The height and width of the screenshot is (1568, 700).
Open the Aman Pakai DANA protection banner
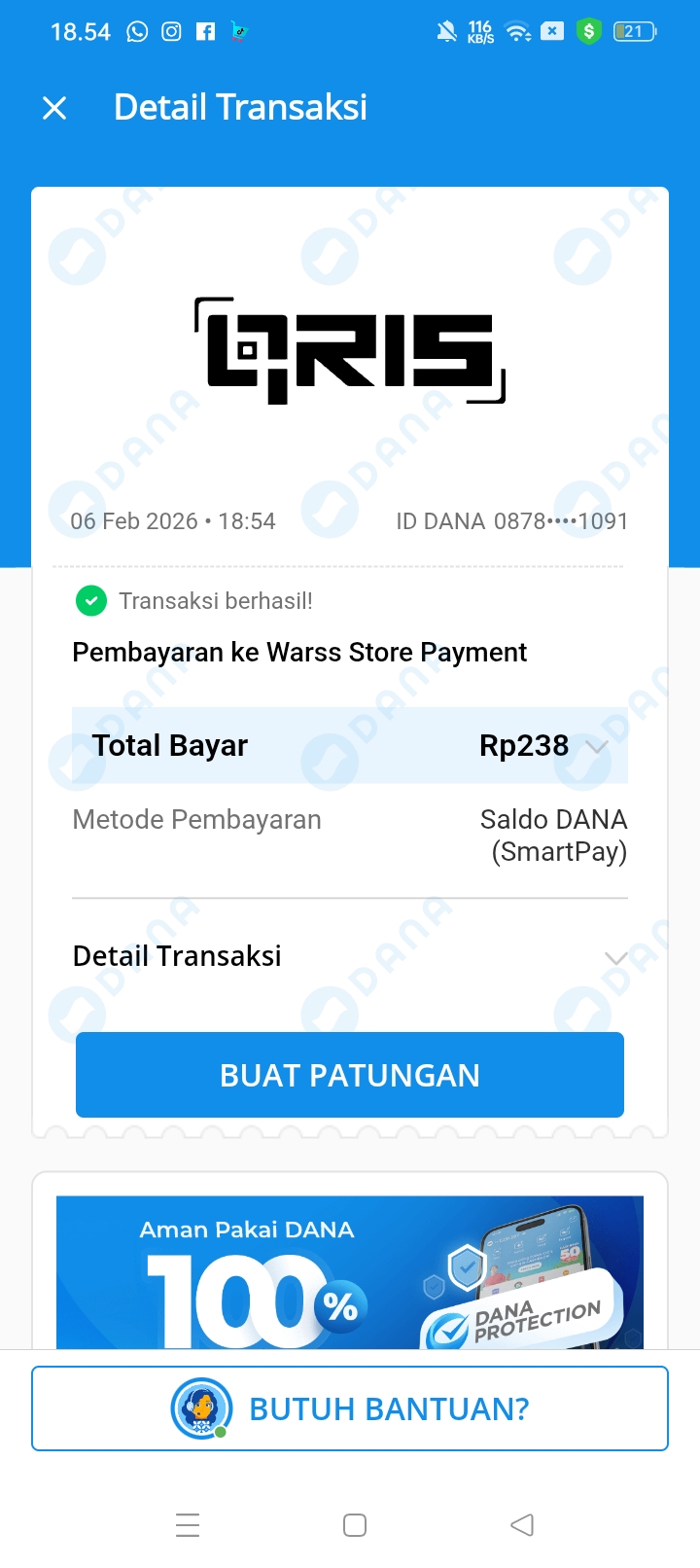350,1271
